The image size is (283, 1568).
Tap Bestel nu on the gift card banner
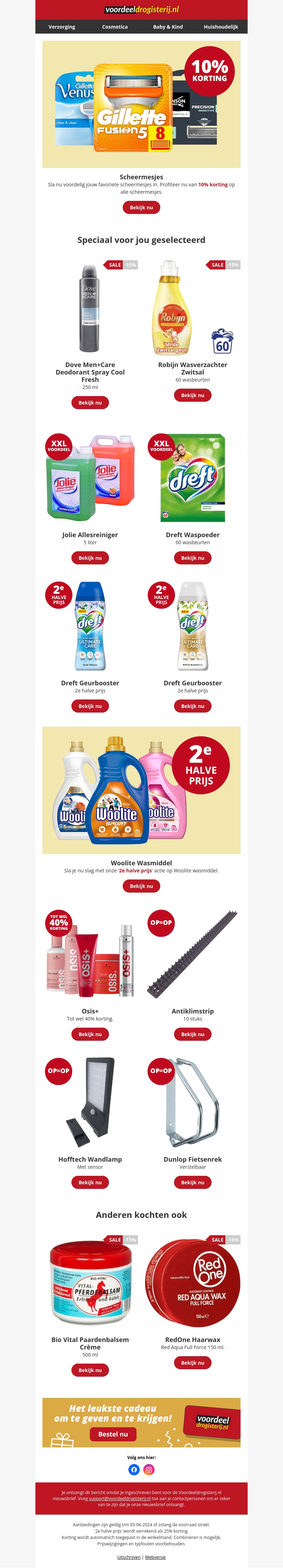113,1434
